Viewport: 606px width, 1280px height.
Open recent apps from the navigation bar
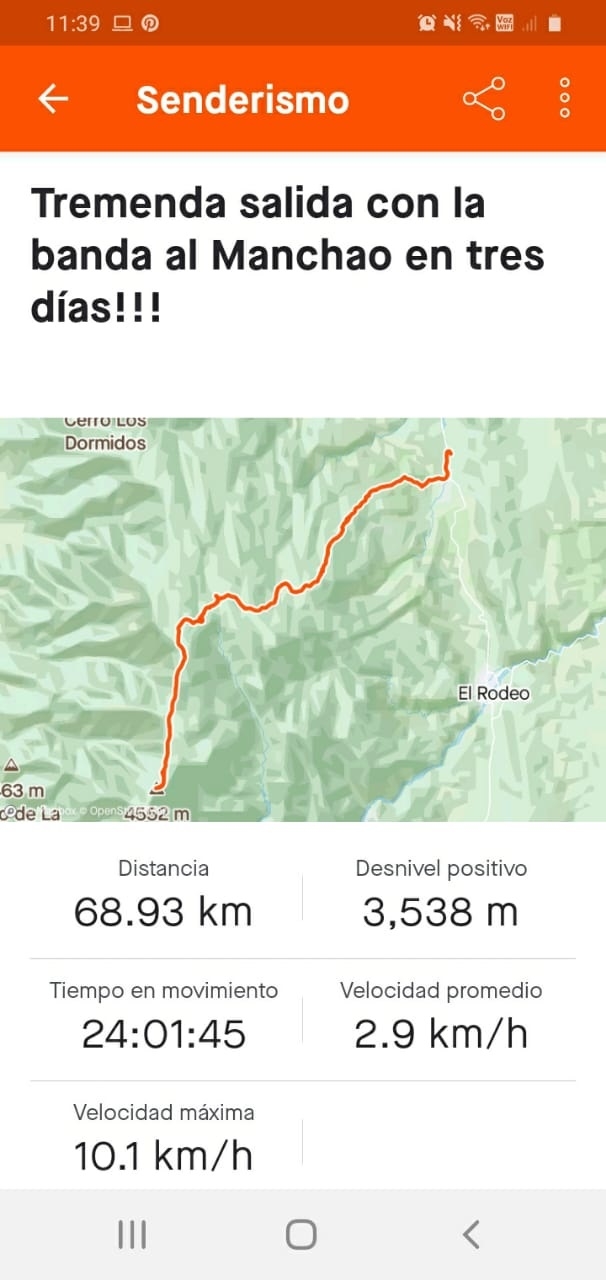(x=132, y=1234)
